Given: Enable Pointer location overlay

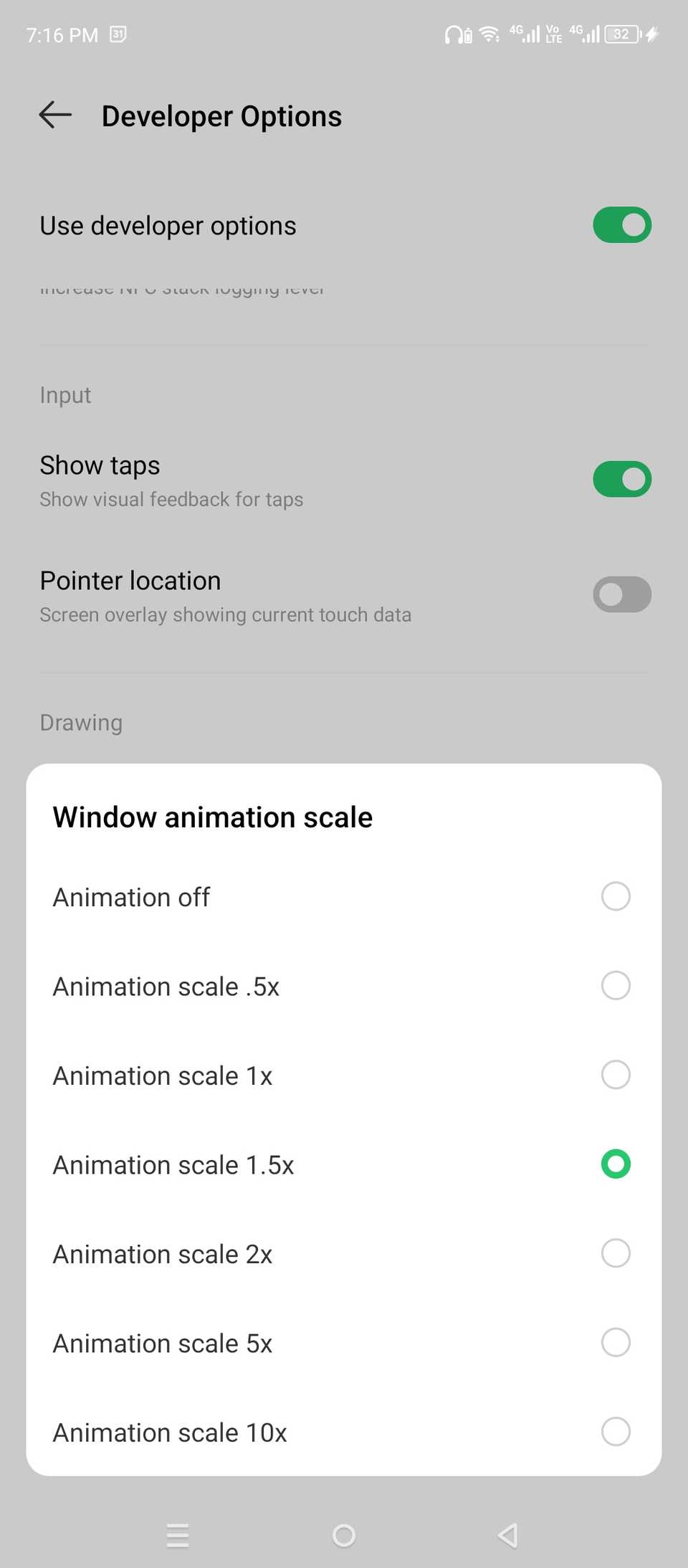Looking at the screenshot, I should [x=621, y=594].
